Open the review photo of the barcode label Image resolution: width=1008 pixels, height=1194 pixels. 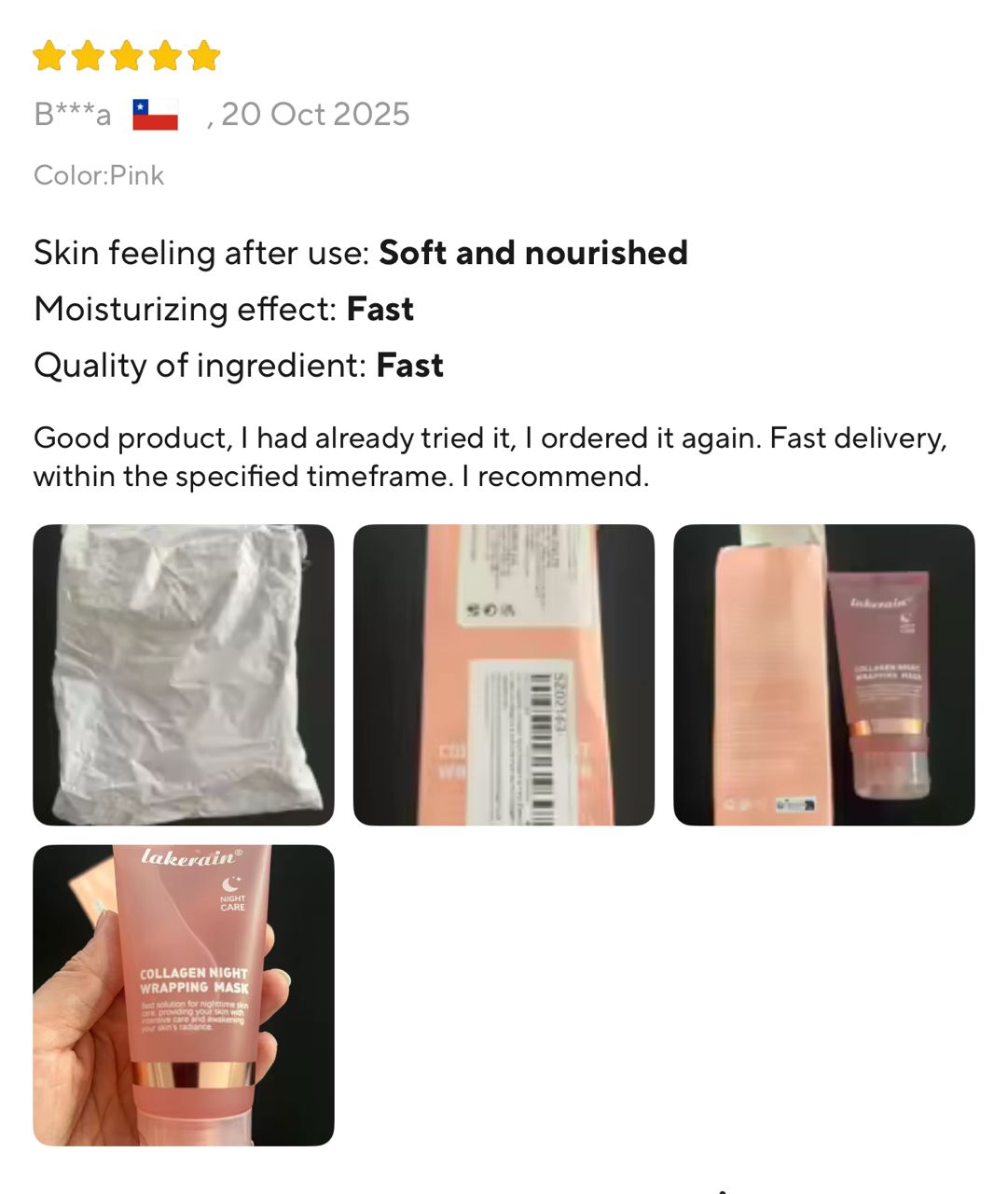504,674
